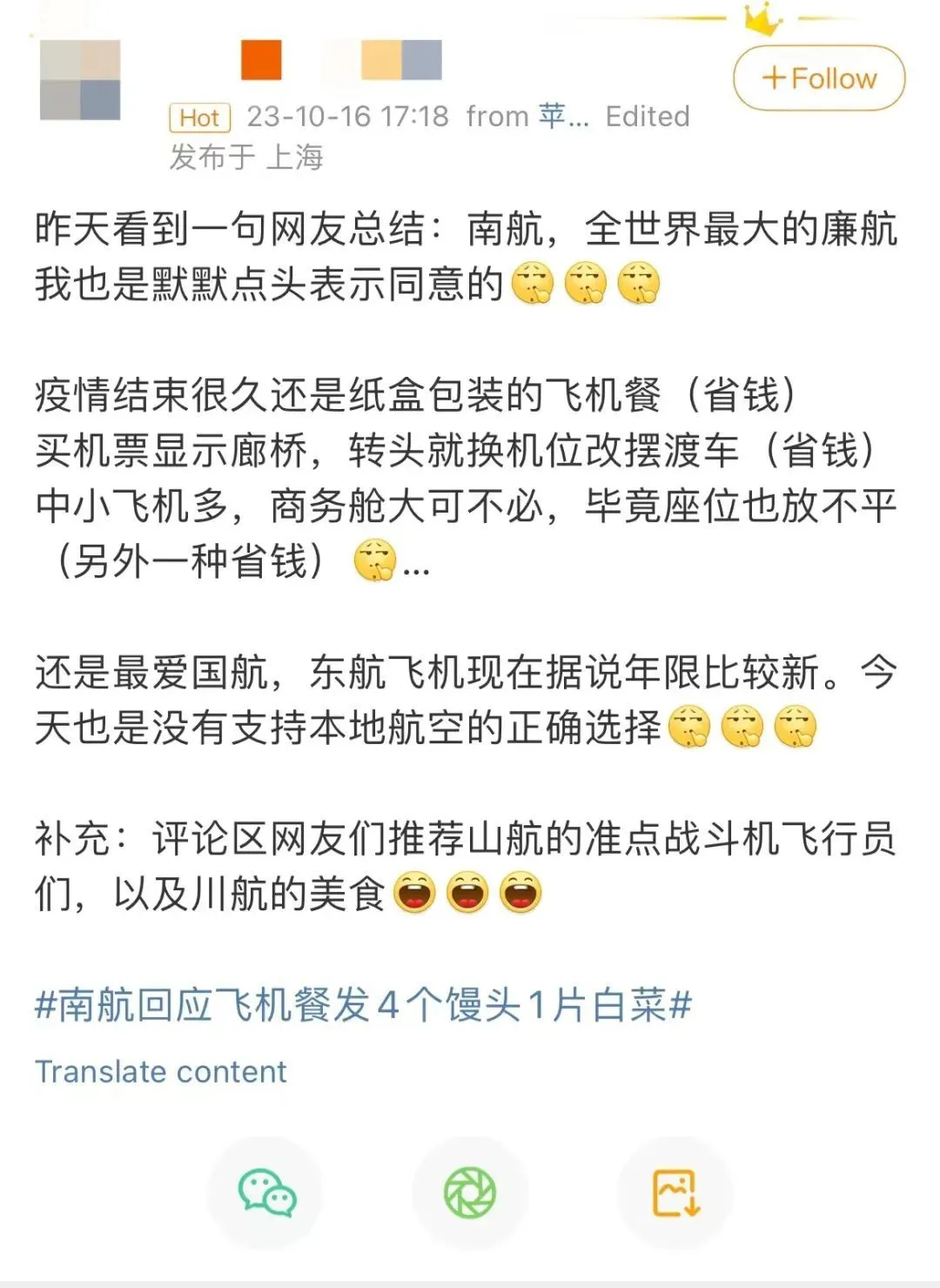Image resolution: width=940 pixels, height=1288 pixels.
Task: Follow this Weibo author
Action: pos(818,78)
